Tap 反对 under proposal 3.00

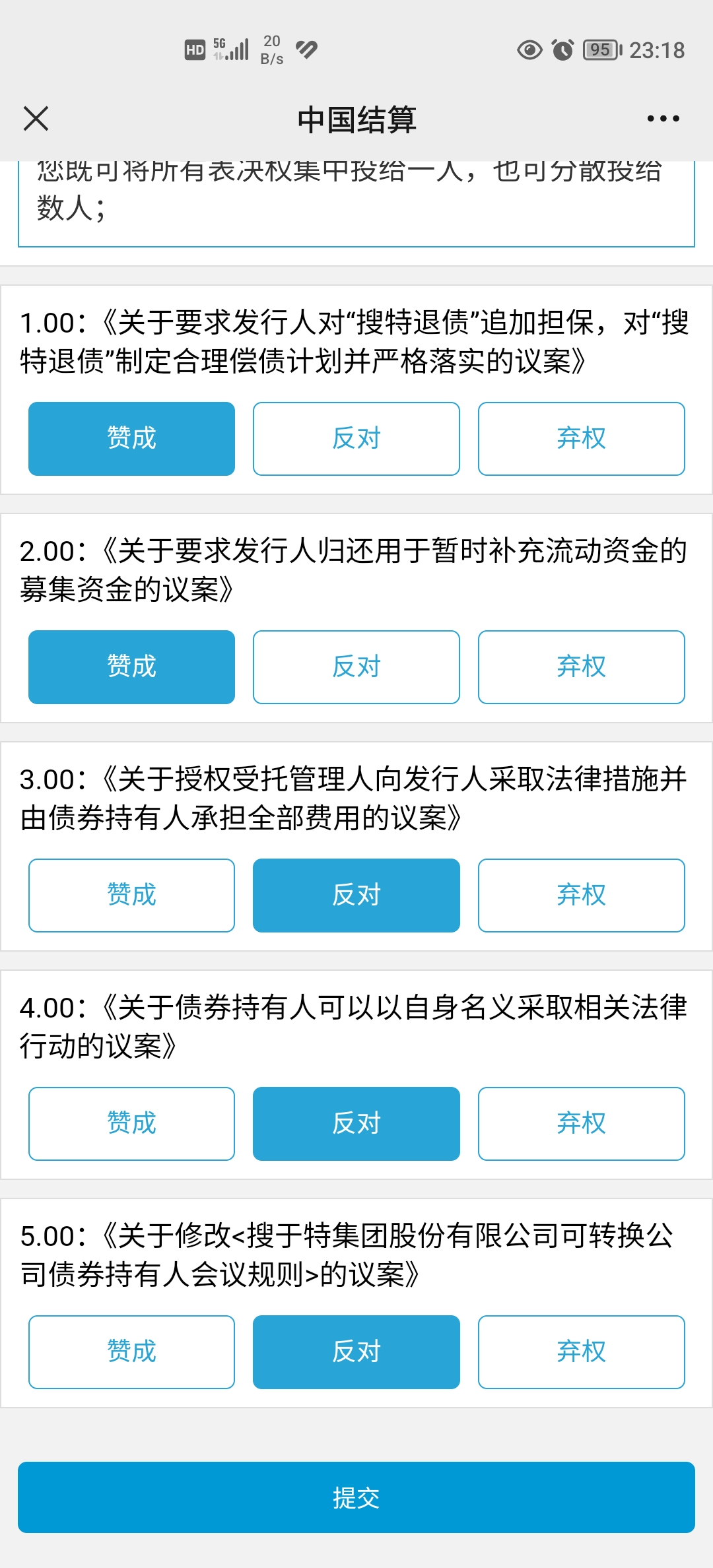coord(356,896)
